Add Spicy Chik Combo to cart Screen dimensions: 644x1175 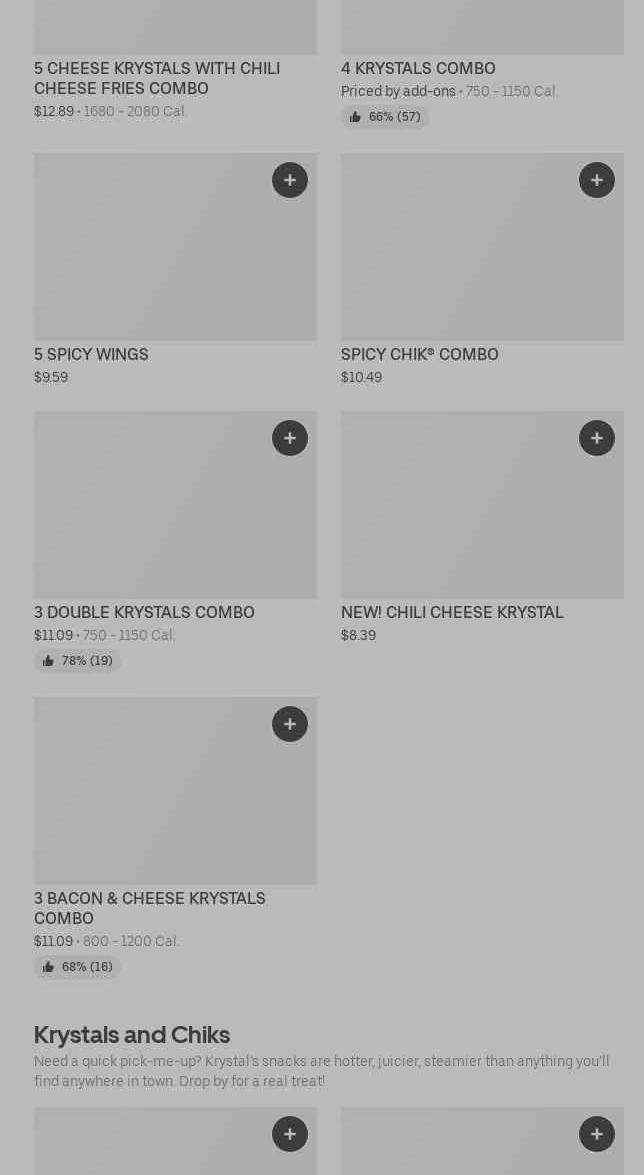pos(596,180)
